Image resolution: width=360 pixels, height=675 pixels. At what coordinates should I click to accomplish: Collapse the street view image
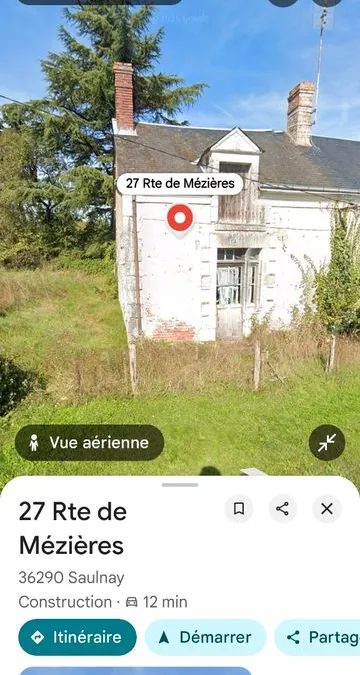[x=327, y=443]
